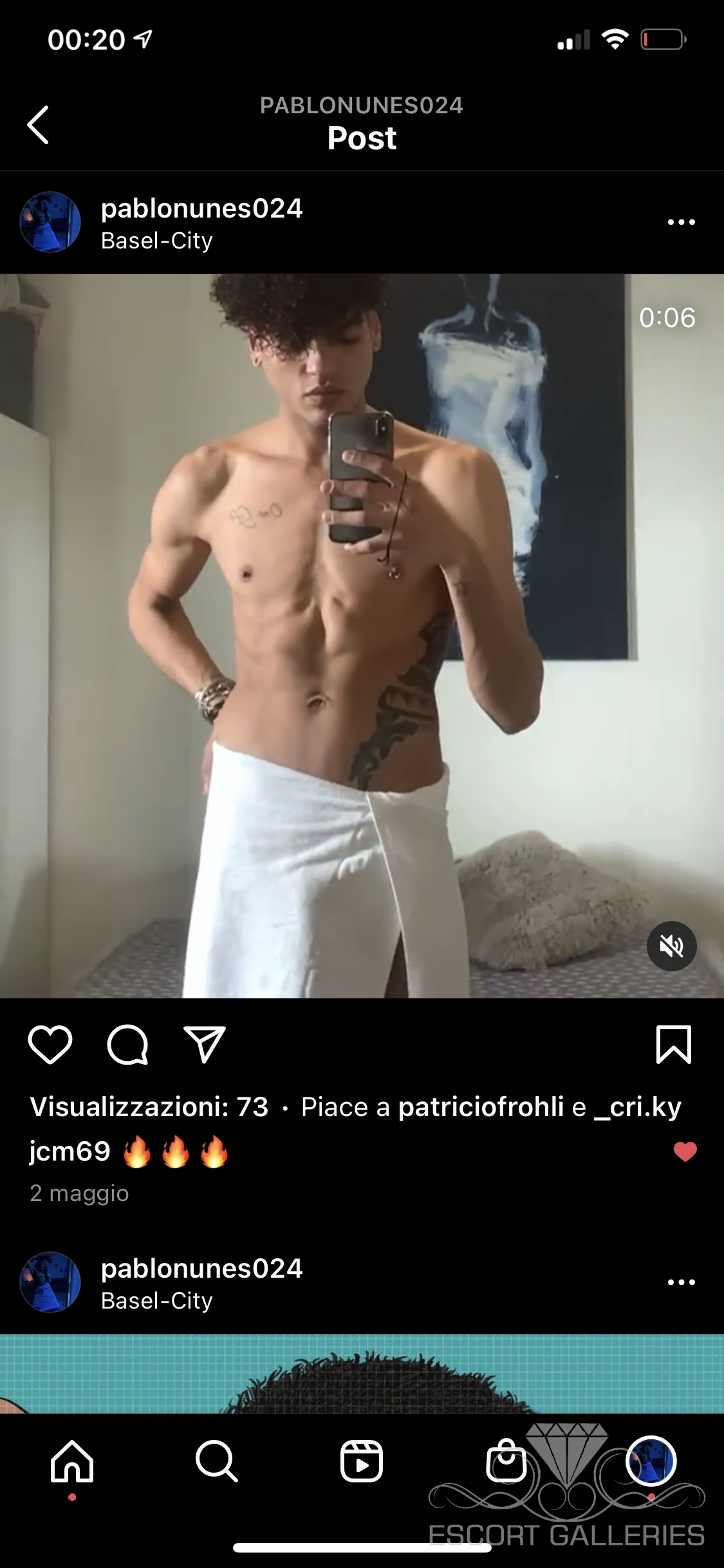Switch to the Search tab
724x1568 pixels.
217,1461
